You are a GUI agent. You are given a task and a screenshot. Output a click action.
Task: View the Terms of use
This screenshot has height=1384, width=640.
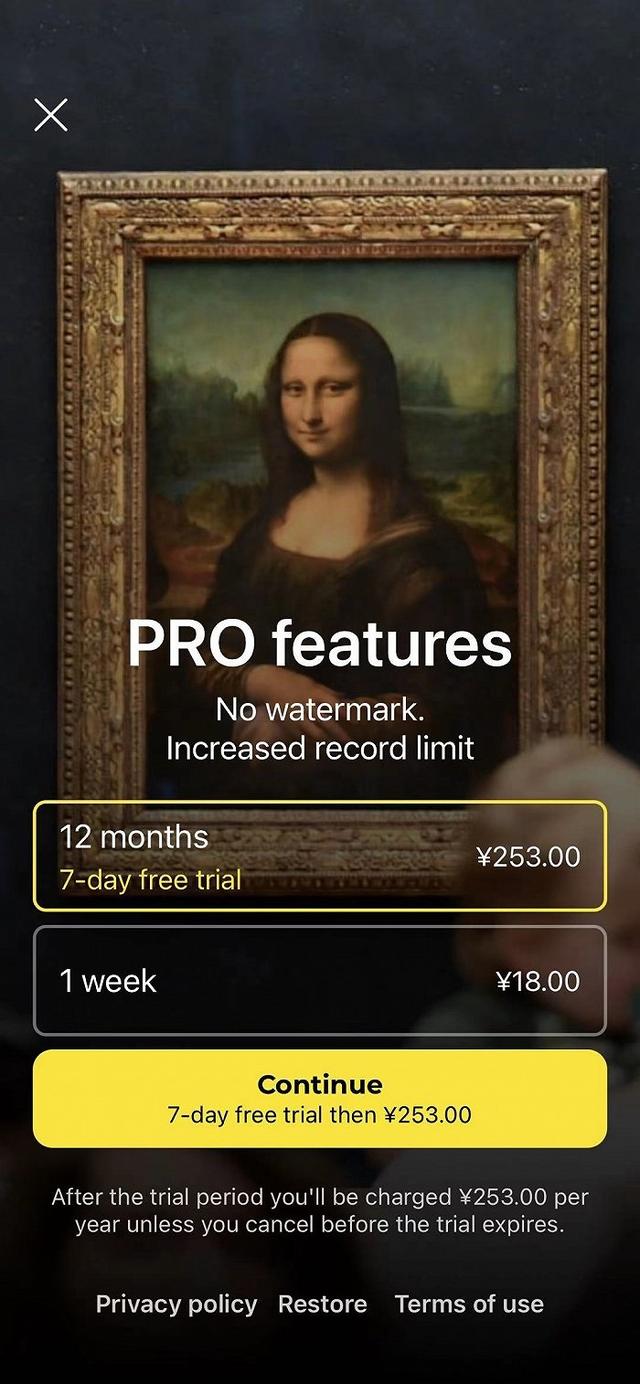(469, 1304)
